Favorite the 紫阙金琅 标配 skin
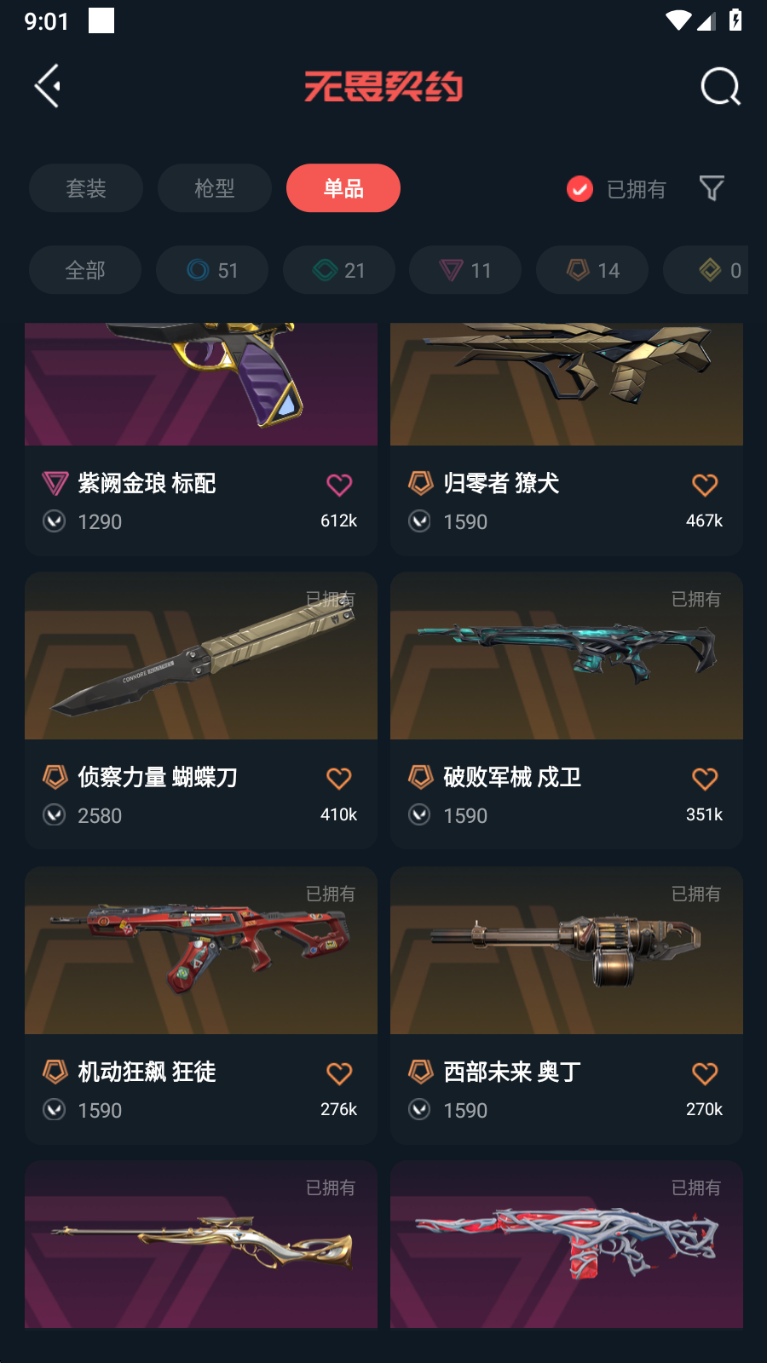This screenshot has height=1363, width=767. tap(339, 485)
